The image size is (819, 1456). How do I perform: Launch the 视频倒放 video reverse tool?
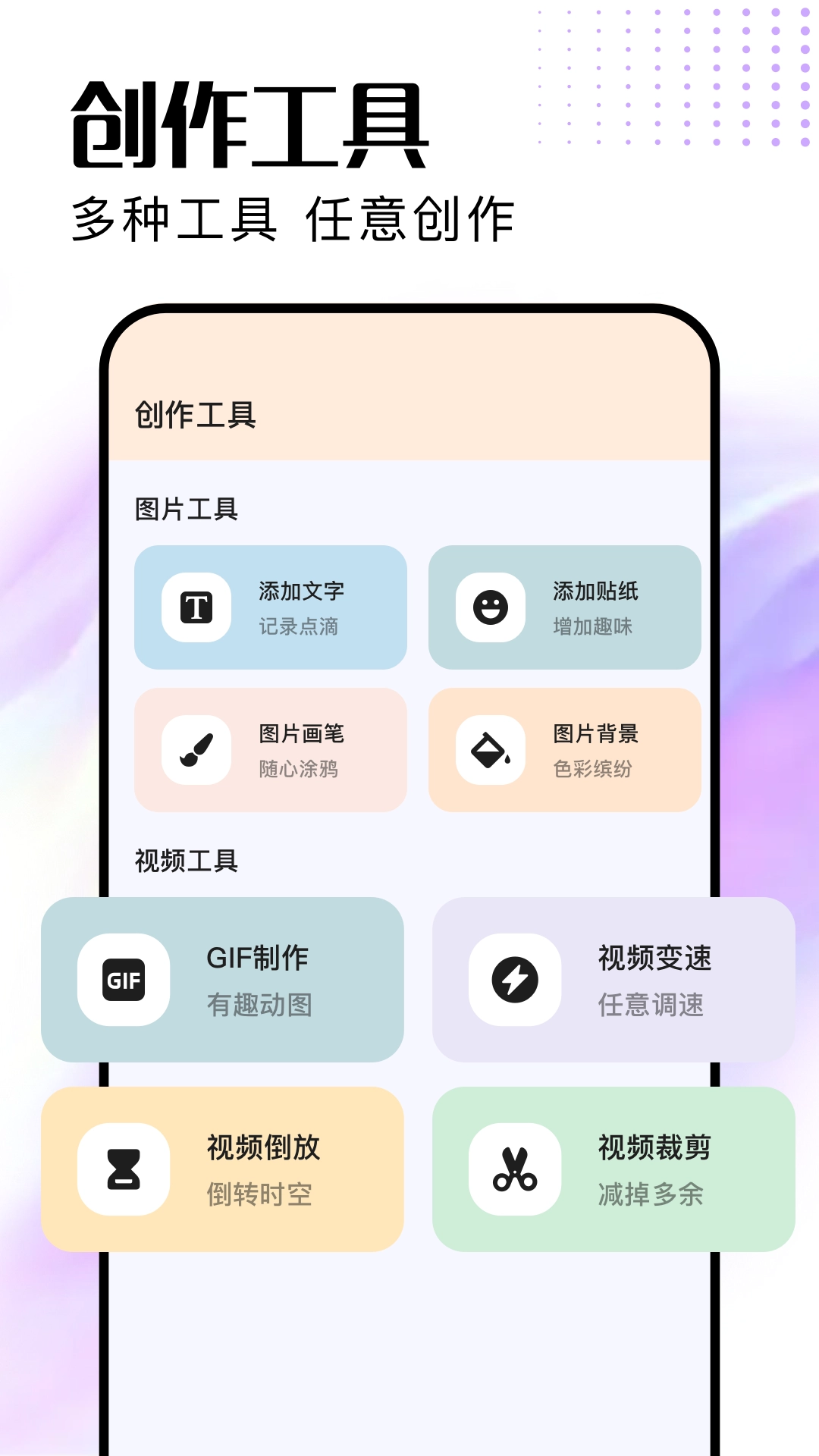click(x=224, y=1168)
